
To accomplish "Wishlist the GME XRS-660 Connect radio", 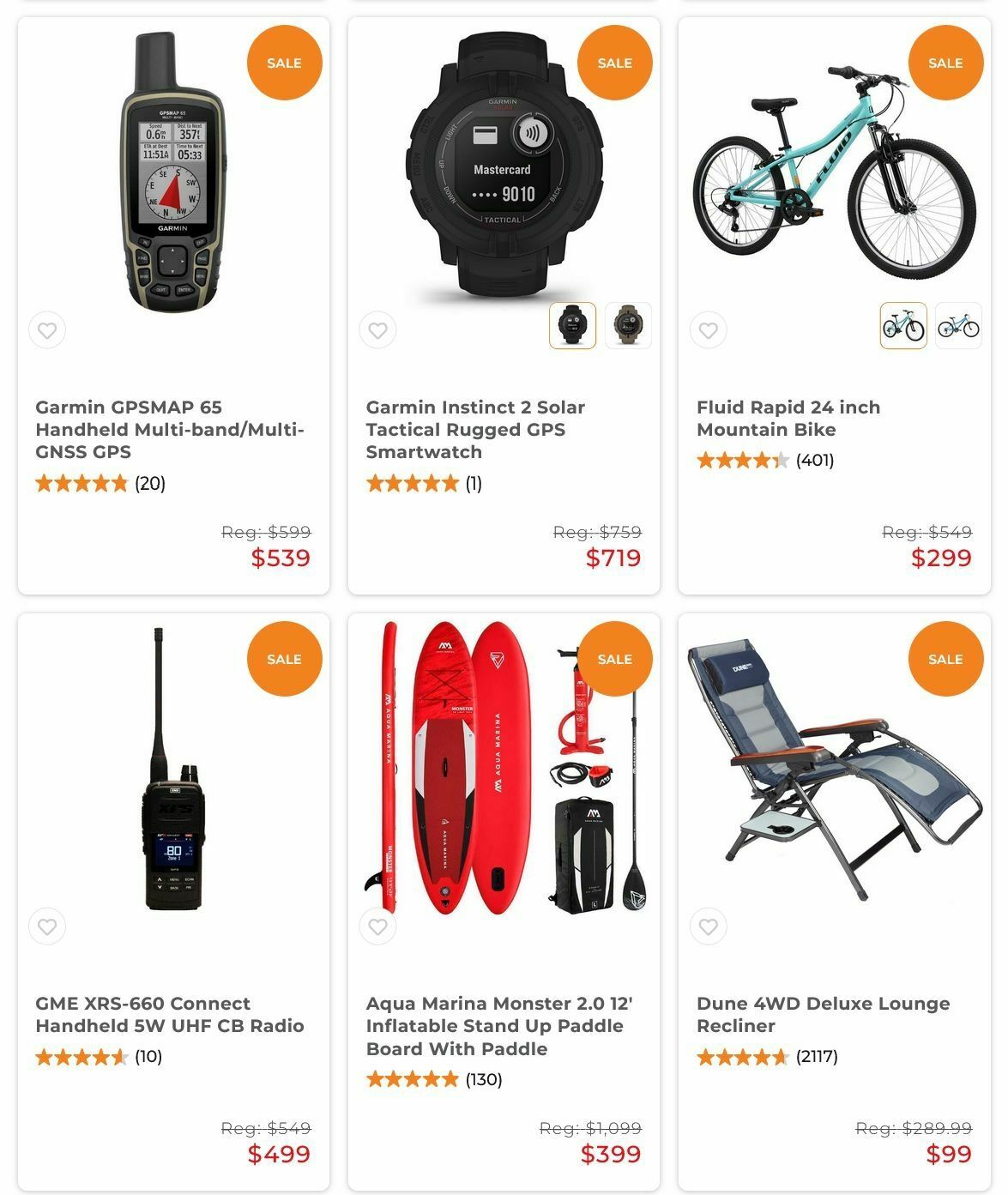I will pyautogui.click(x=47, y=926).
